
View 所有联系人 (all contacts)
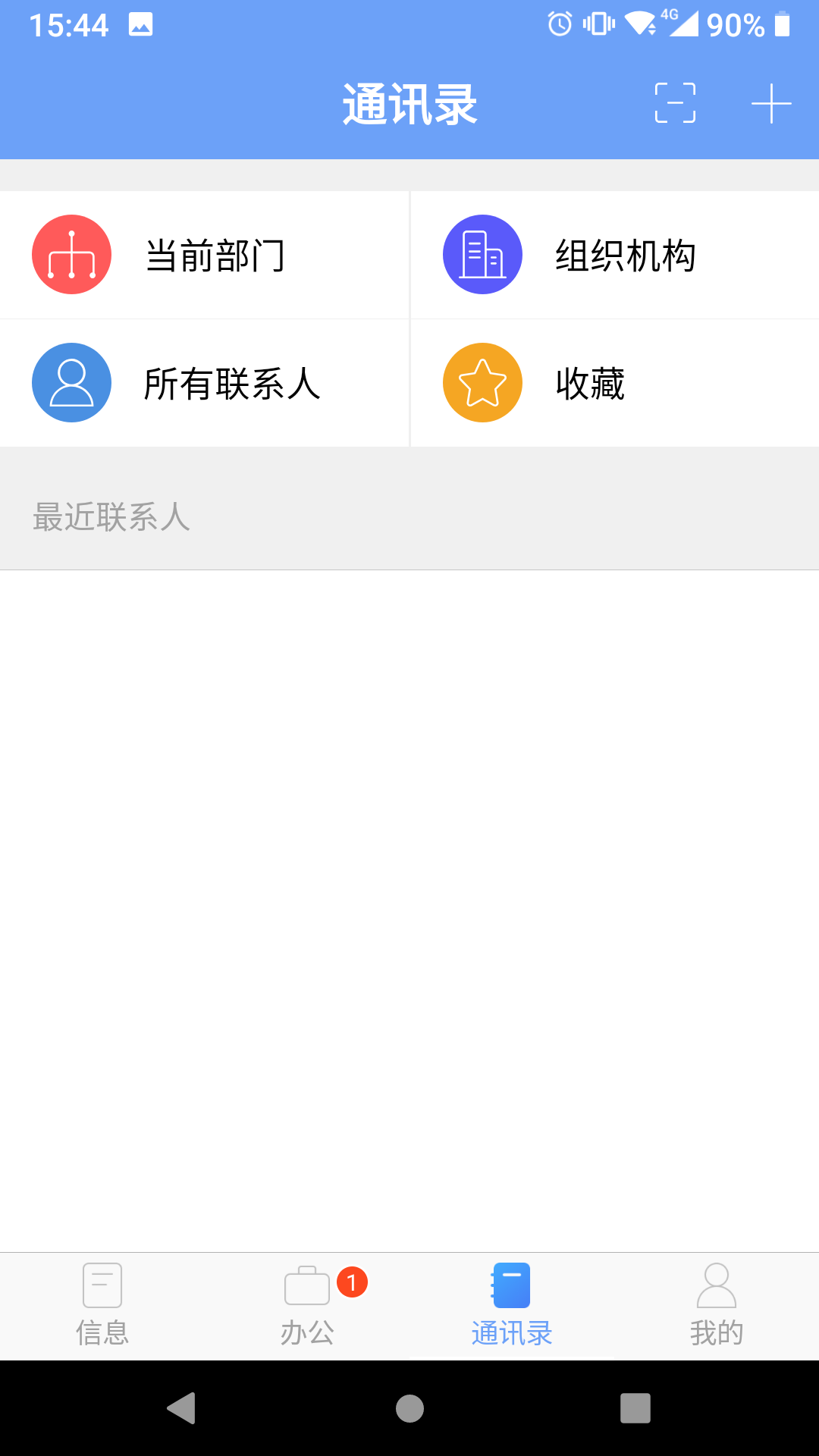pos(205,383)
